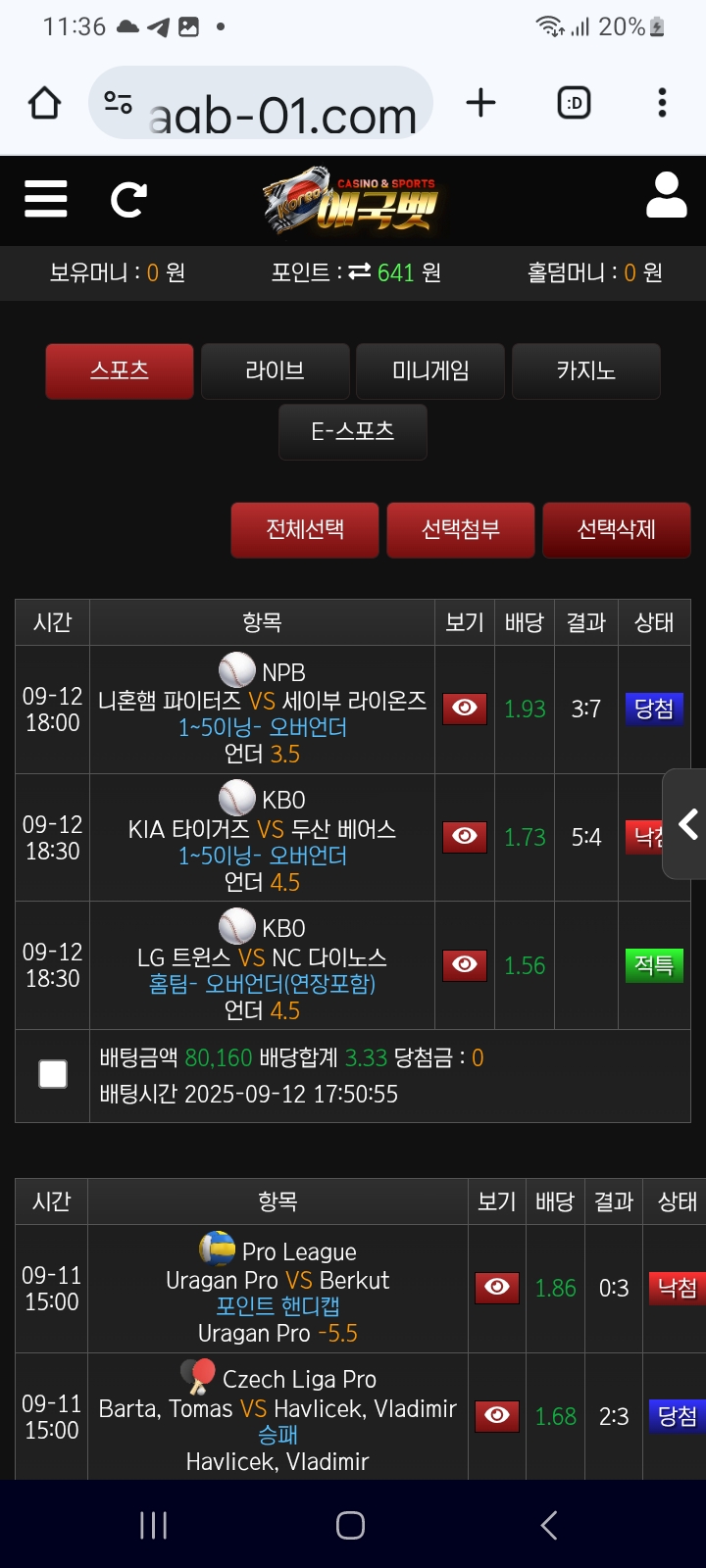Viewport: 706px width, 1568px height.
Task: Switch to the 미니게임 tab
Action: 430,371
